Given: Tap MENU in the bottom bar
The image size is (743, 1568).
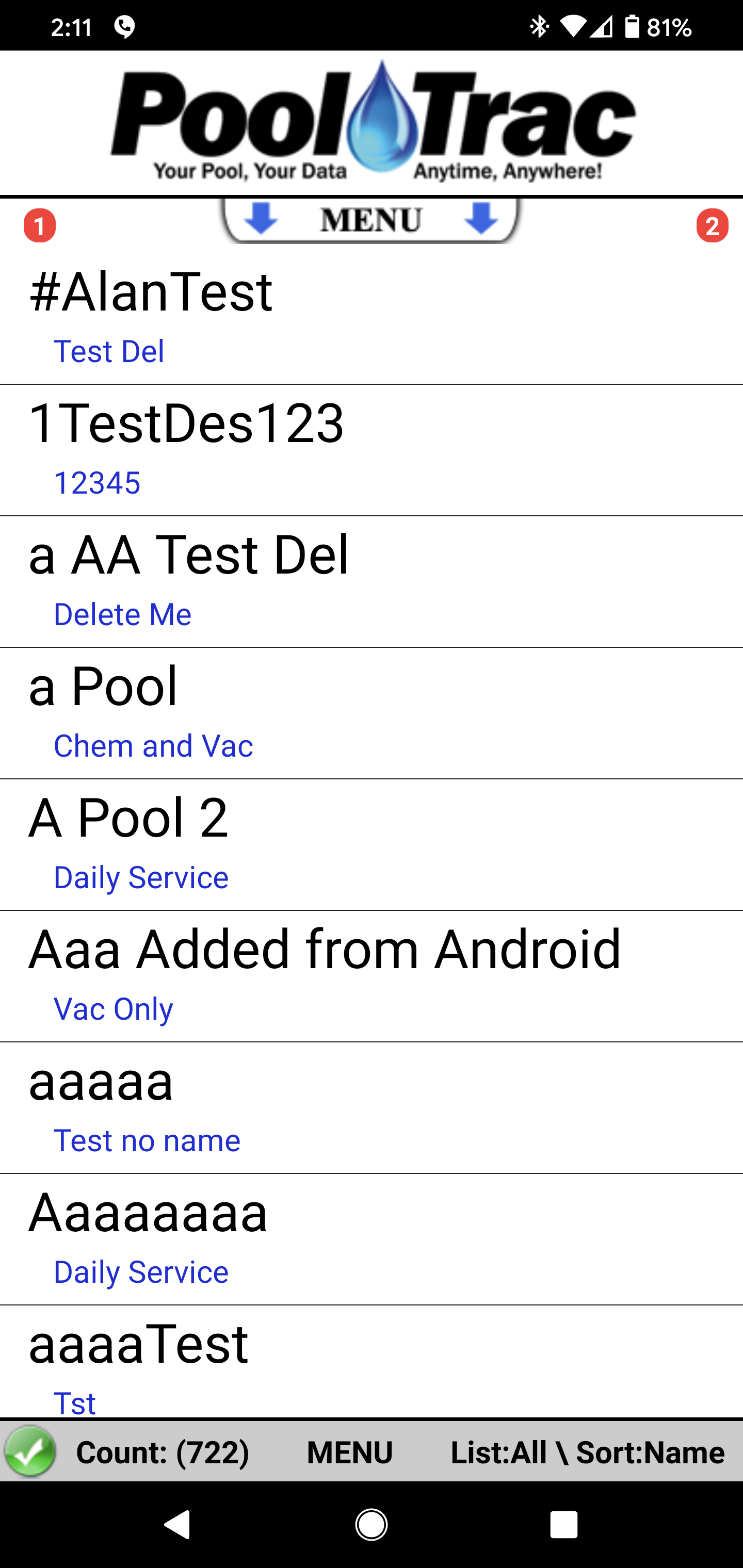Looking at the screenshot, I should coord(350,1452).
